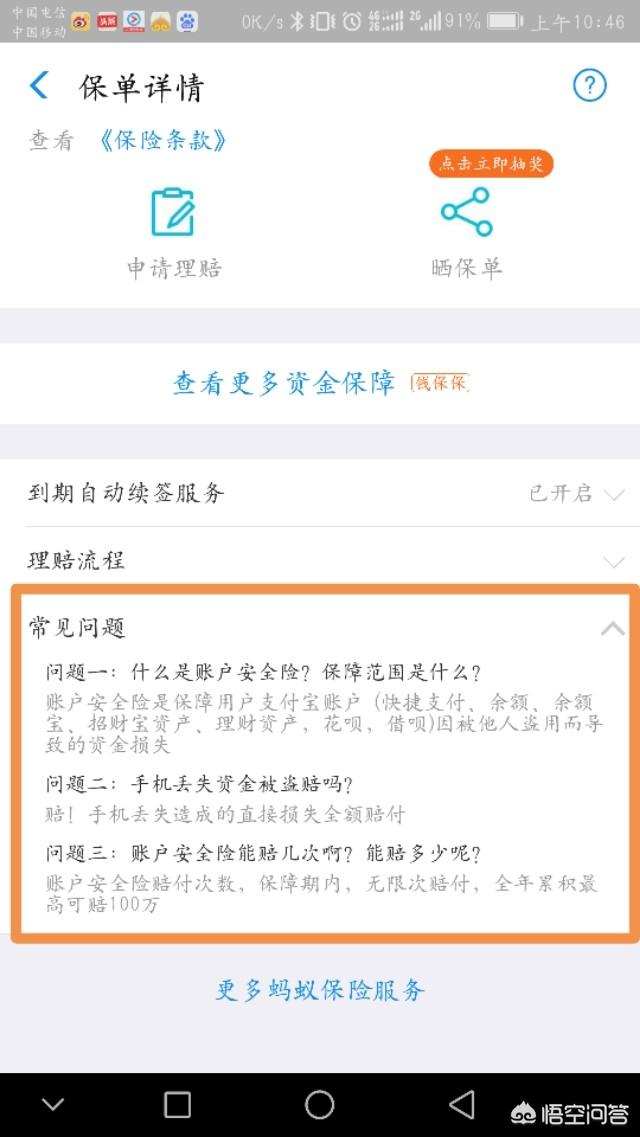Screen dimensions: 640x1137
Task: Expand 到期自动续签服务 row
Action: tap(320, 493)
